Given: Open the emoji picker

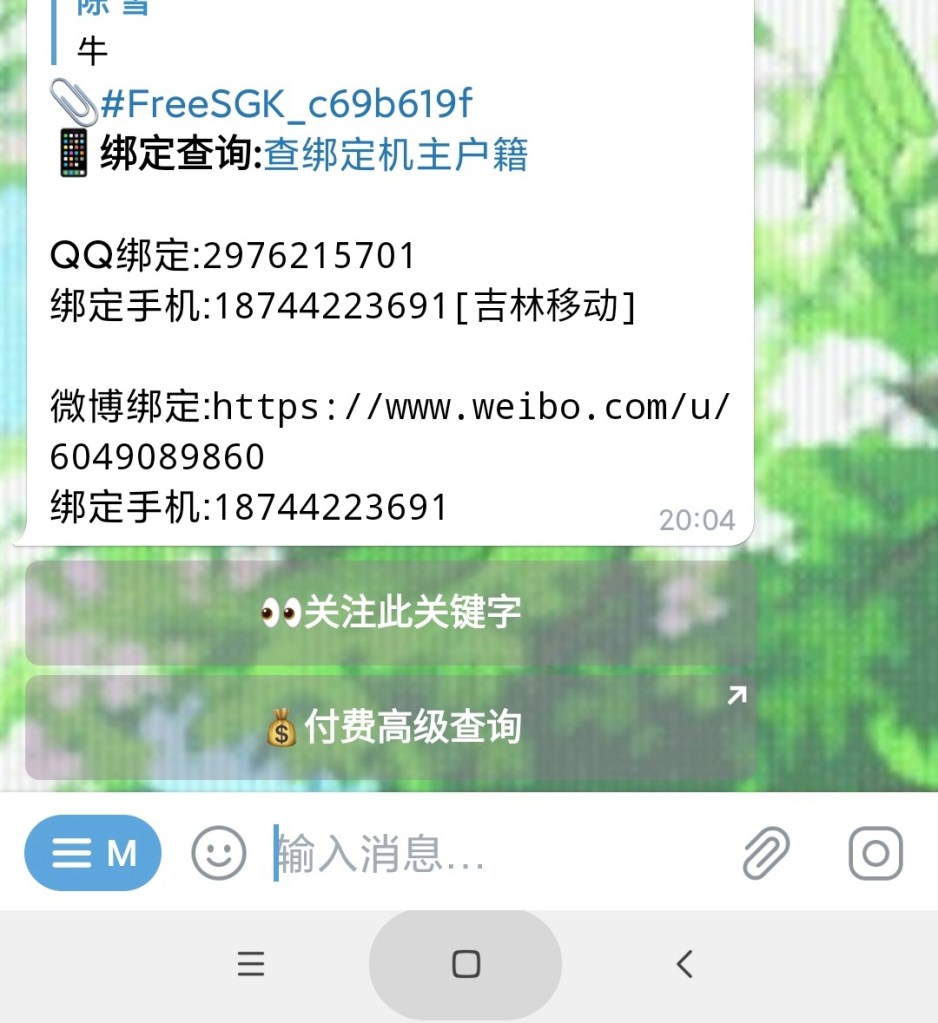Looking at the screenshot, I should coord(219,853).
